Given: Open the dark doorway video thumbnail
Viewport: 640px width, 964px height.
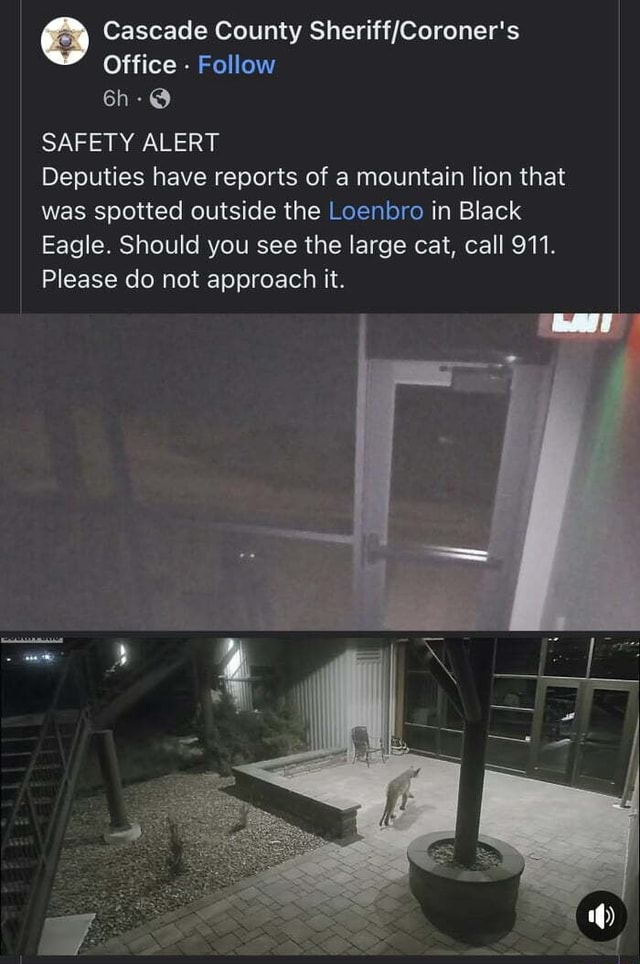Looking at the screenshot, I should (320, 470).
